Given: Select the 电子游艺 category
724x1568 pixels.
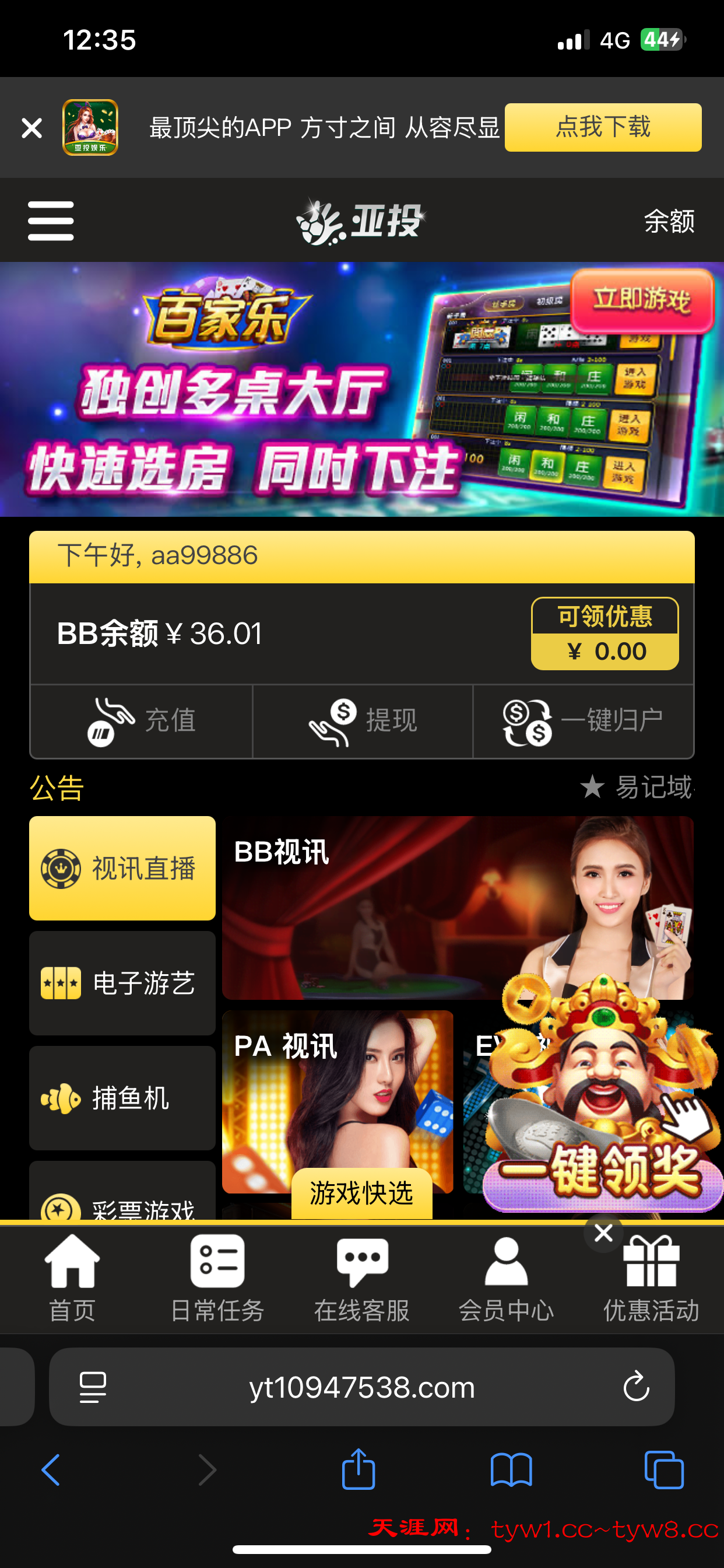Looking at the screenshot, I should pos(122,982).
